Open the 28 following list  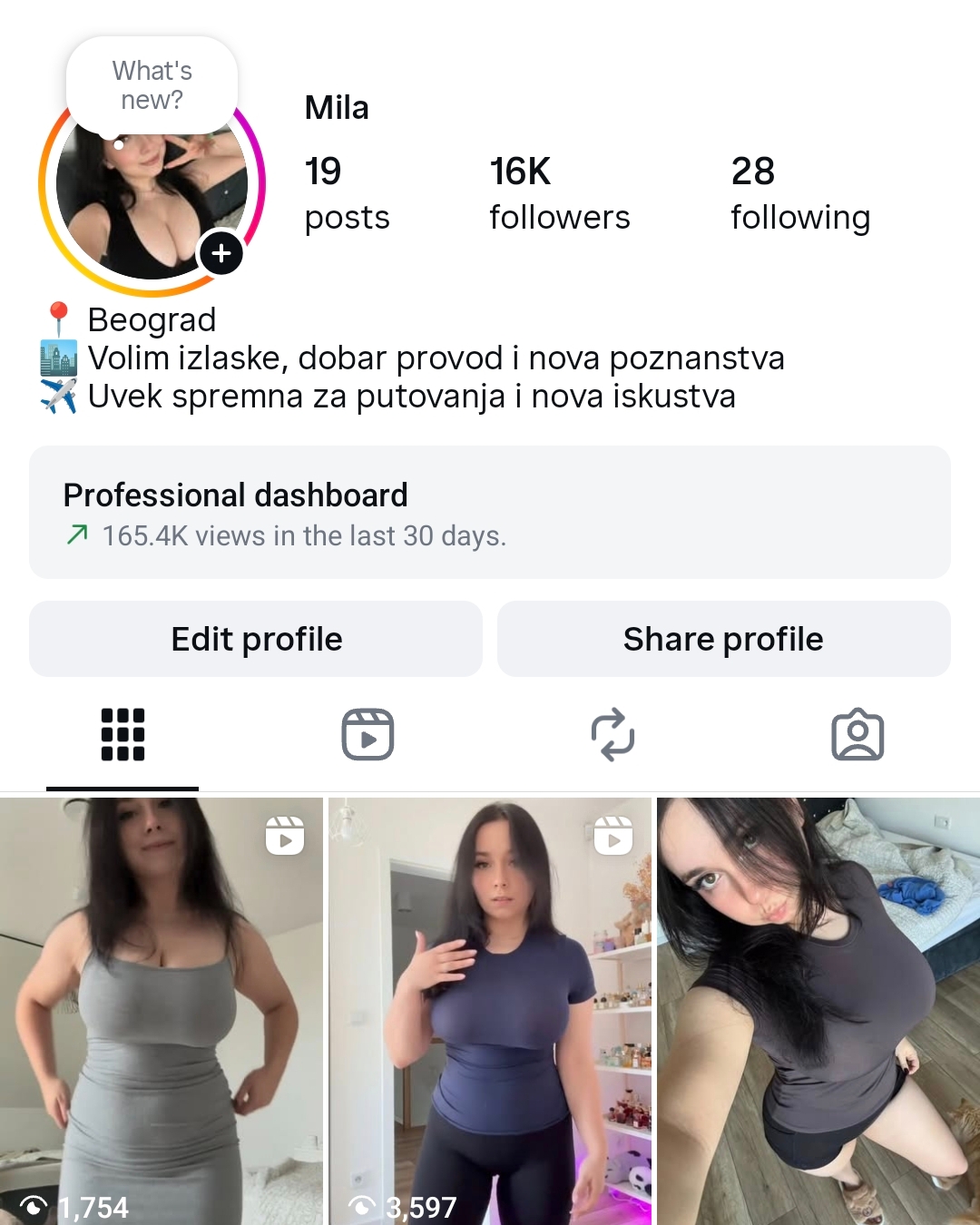(x=799, y=191)
